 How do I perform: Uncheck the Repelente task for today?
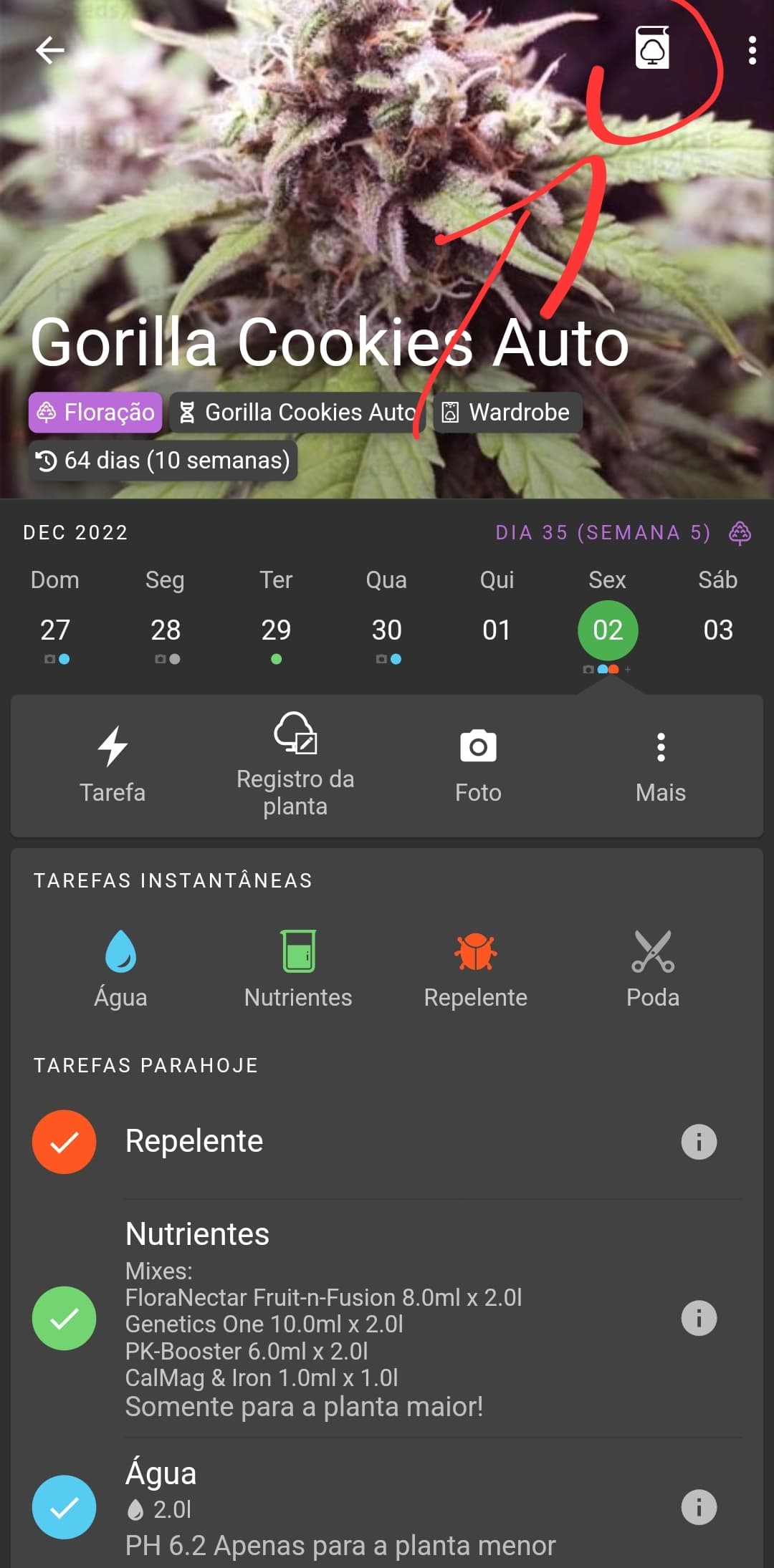[64, 1142]
